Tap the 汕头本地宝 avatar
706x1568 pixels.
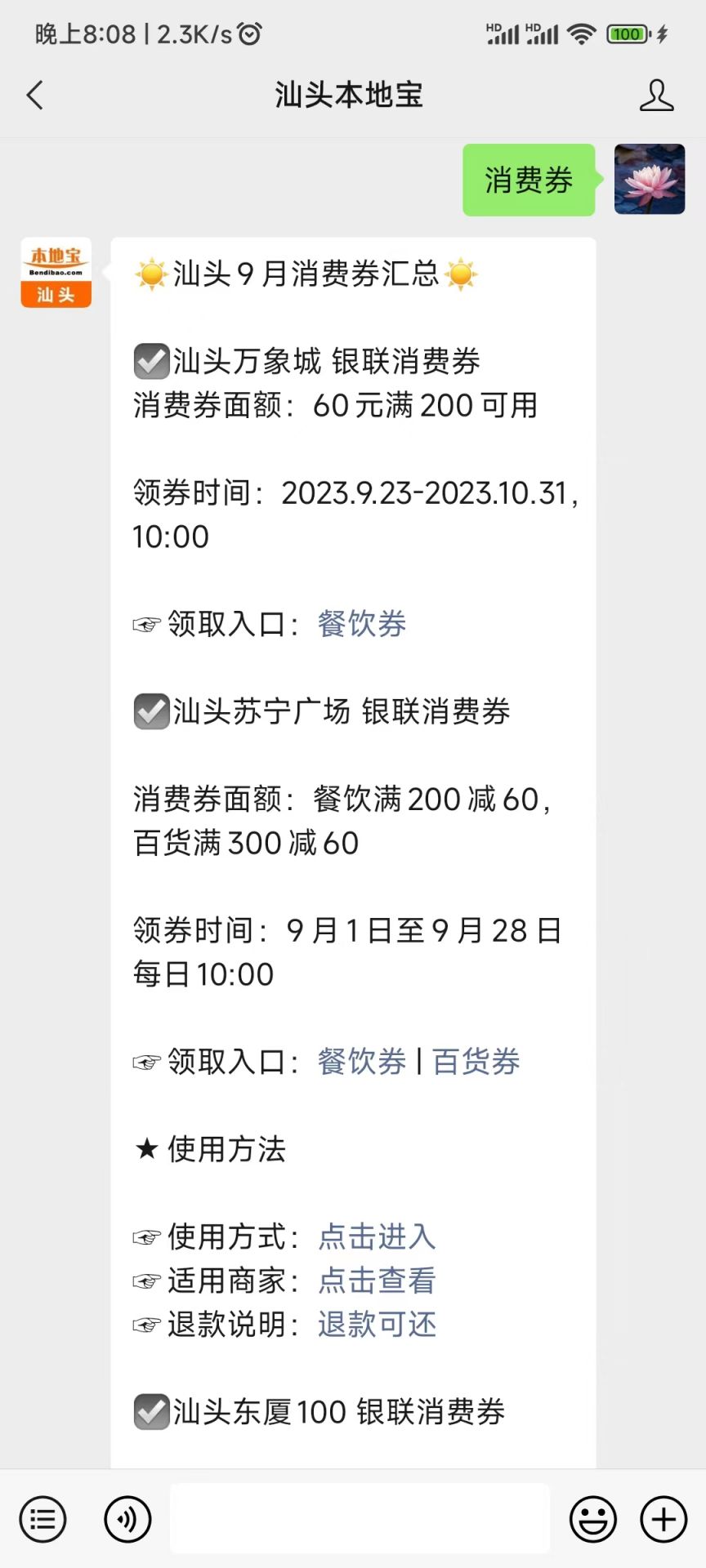click(56, 273)
